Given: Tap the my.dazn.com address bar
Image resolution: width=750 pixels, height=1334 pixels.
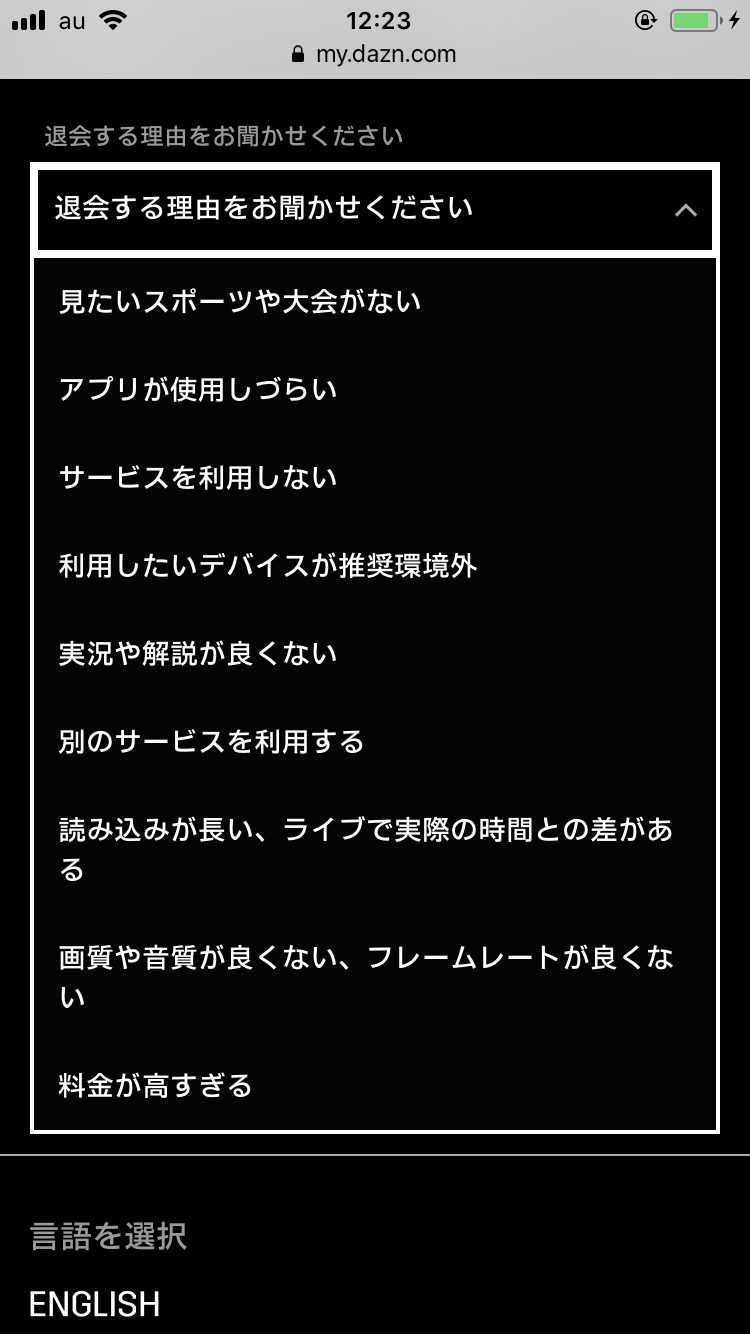Looking at the screenshot, I should tap(374, 55).
